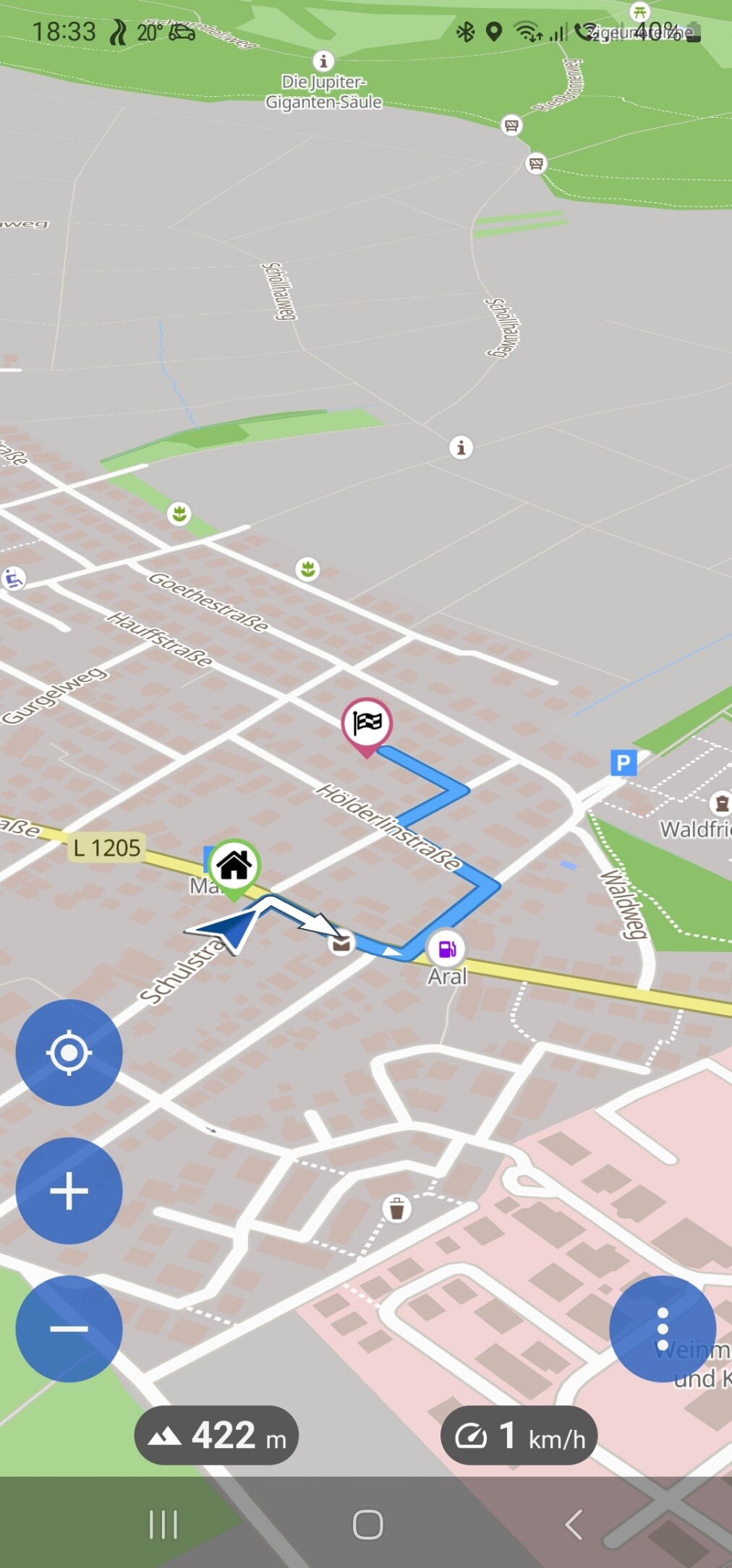Image resolution: width=732 pixels, height=1568 pixels.
Task: Tap the checkered flag destination marker
Action: point(367,722)
